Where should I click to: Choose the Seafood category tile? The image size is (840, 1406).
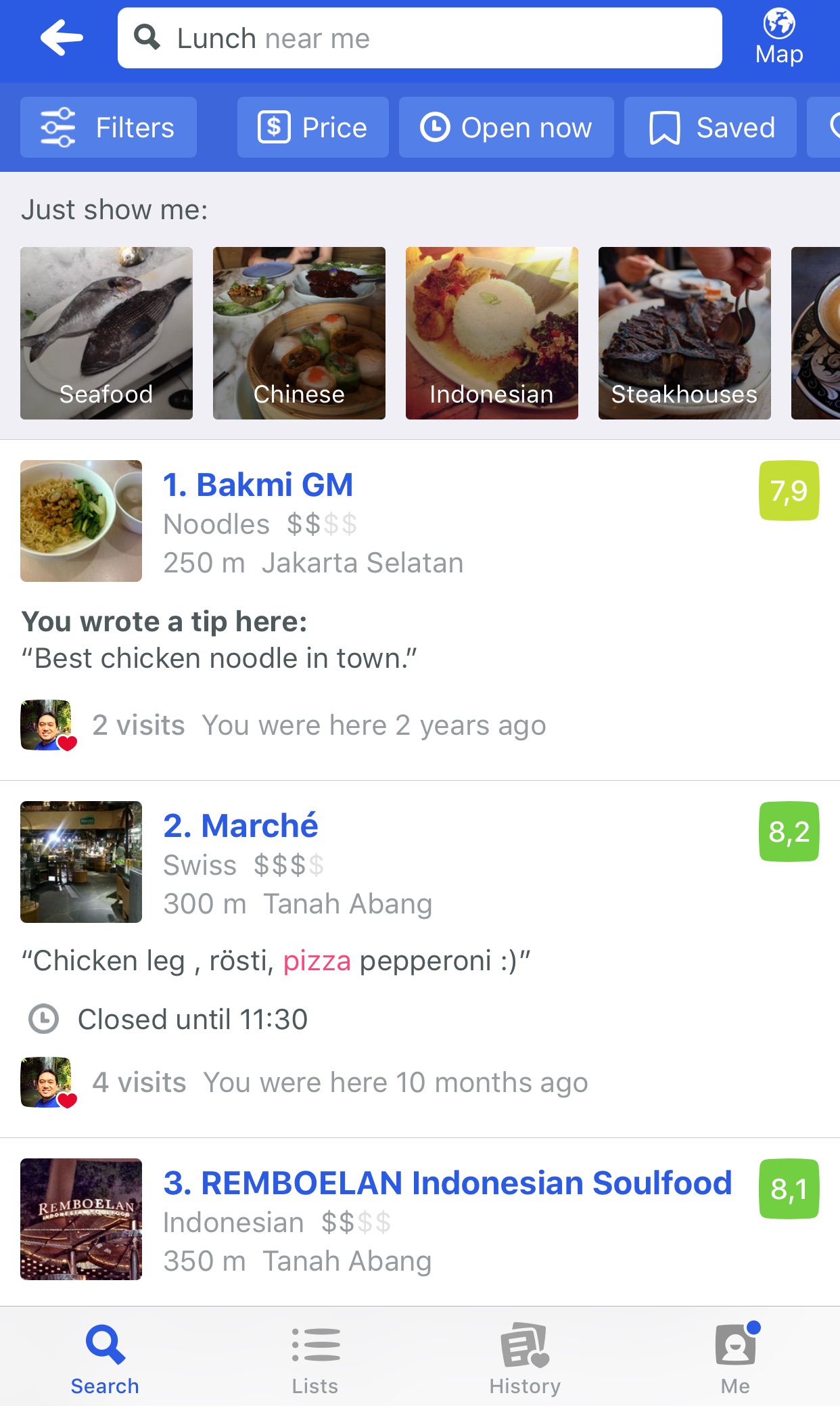point(106,333)
